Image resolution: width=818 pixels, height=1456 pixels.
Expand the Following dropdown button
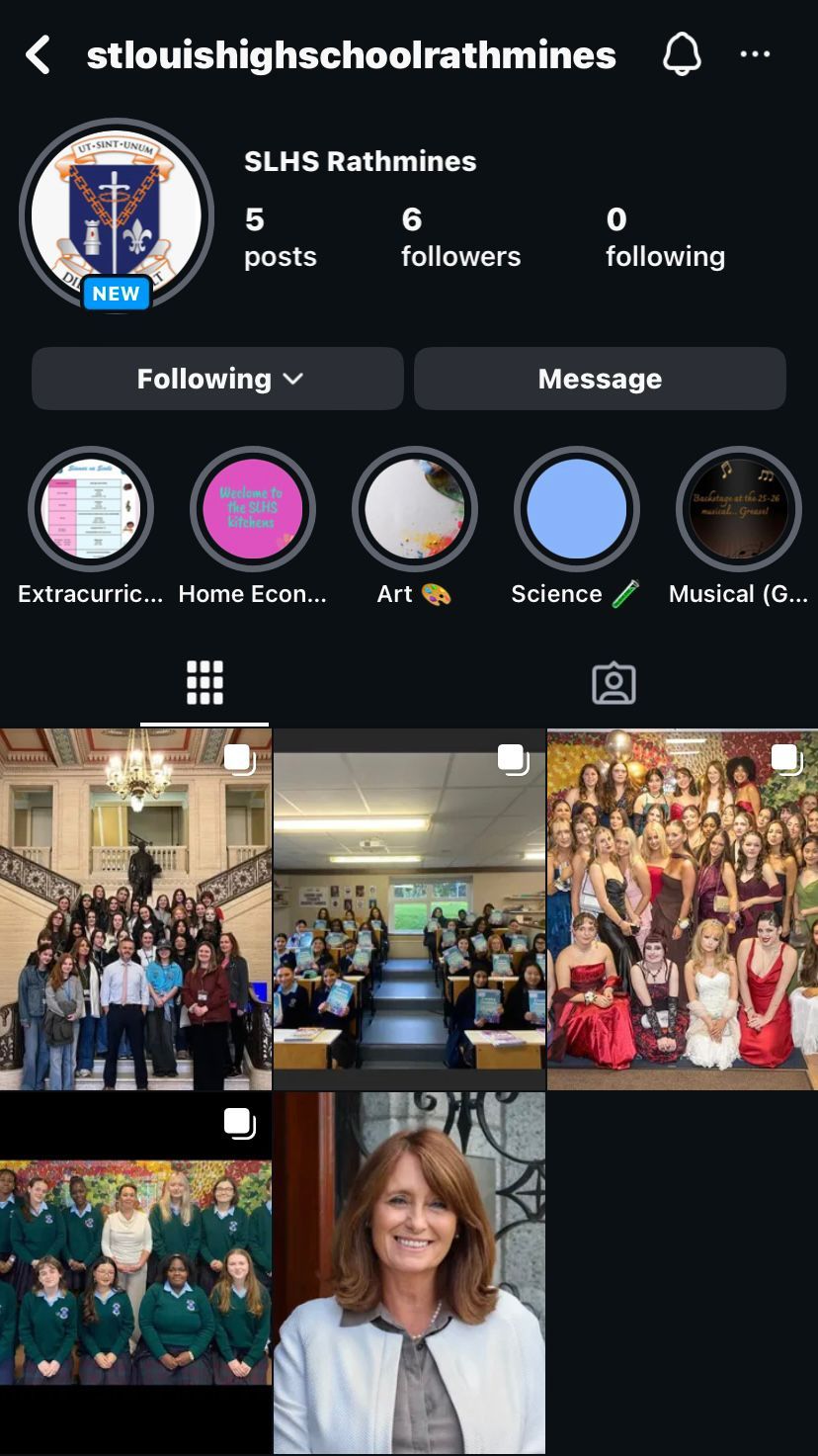tap(217, 379)
